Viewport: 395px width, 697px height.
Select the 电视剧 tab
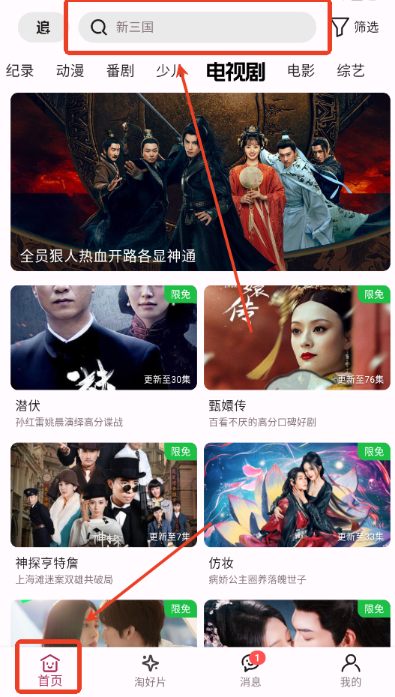tap(235, 72)
